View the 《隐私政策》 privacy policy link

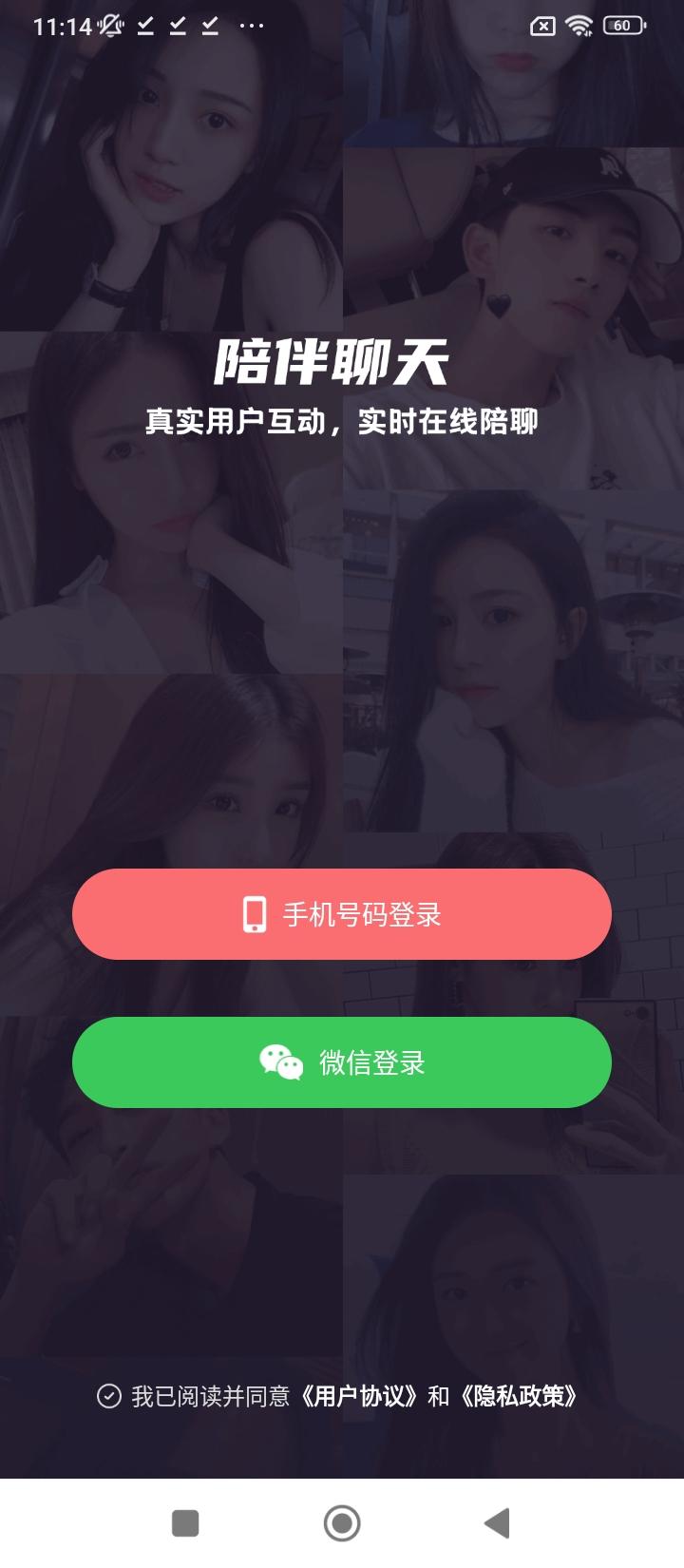pos(519,1396)
